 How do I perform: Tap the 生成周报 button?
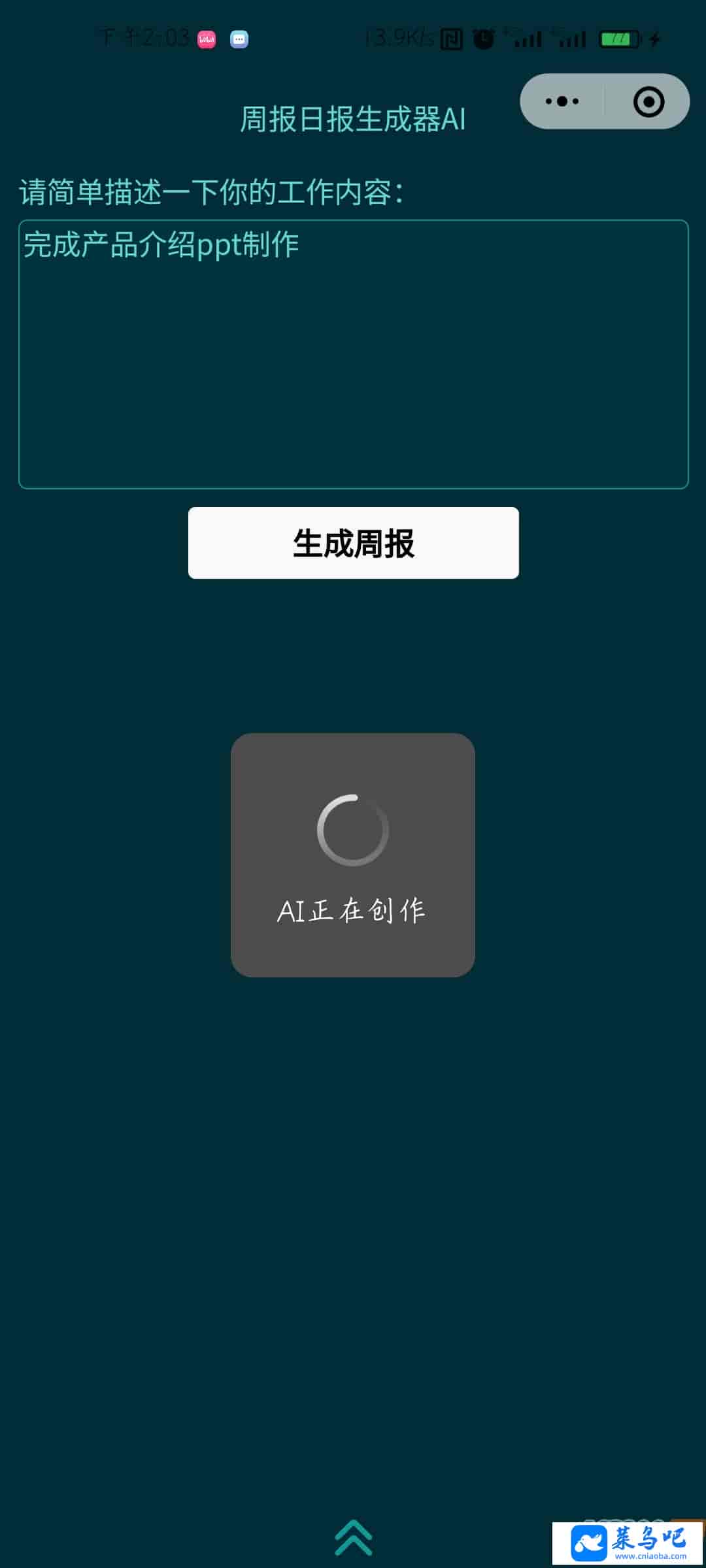coord(353,542)
